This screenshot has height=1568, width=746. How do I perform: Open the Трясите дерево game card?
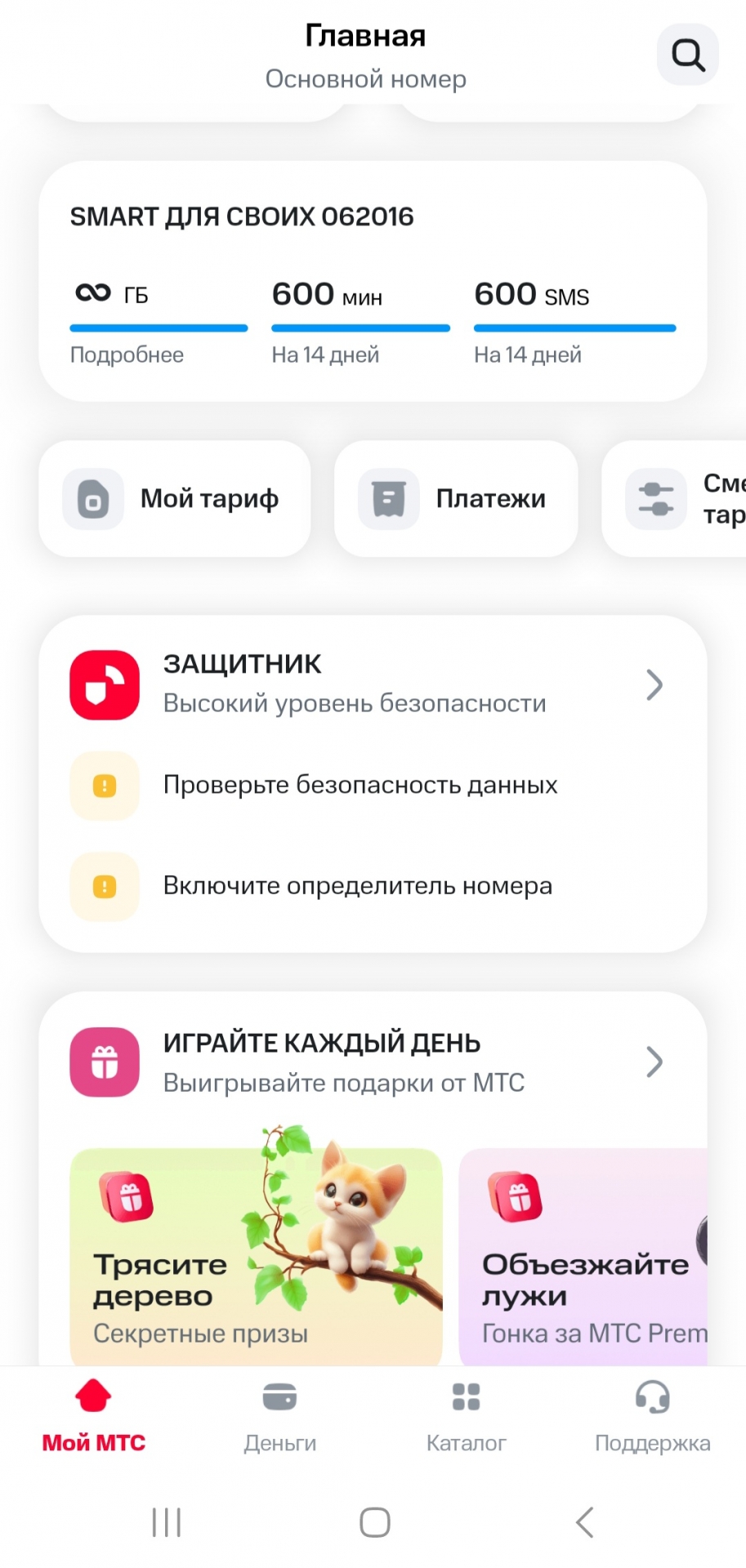pos(256,1257)
